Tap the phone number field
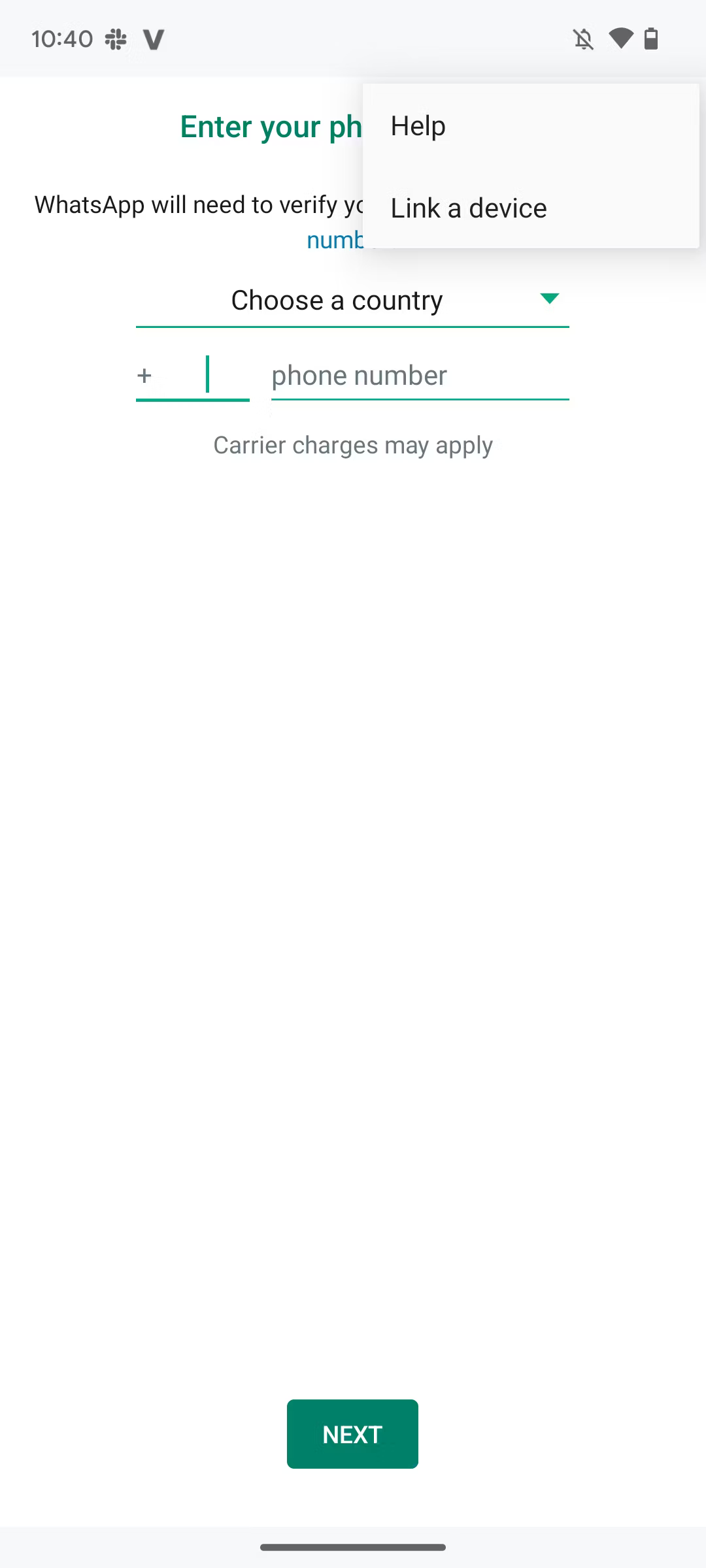This screenshot has height=1568, width=706. (420, 376)
